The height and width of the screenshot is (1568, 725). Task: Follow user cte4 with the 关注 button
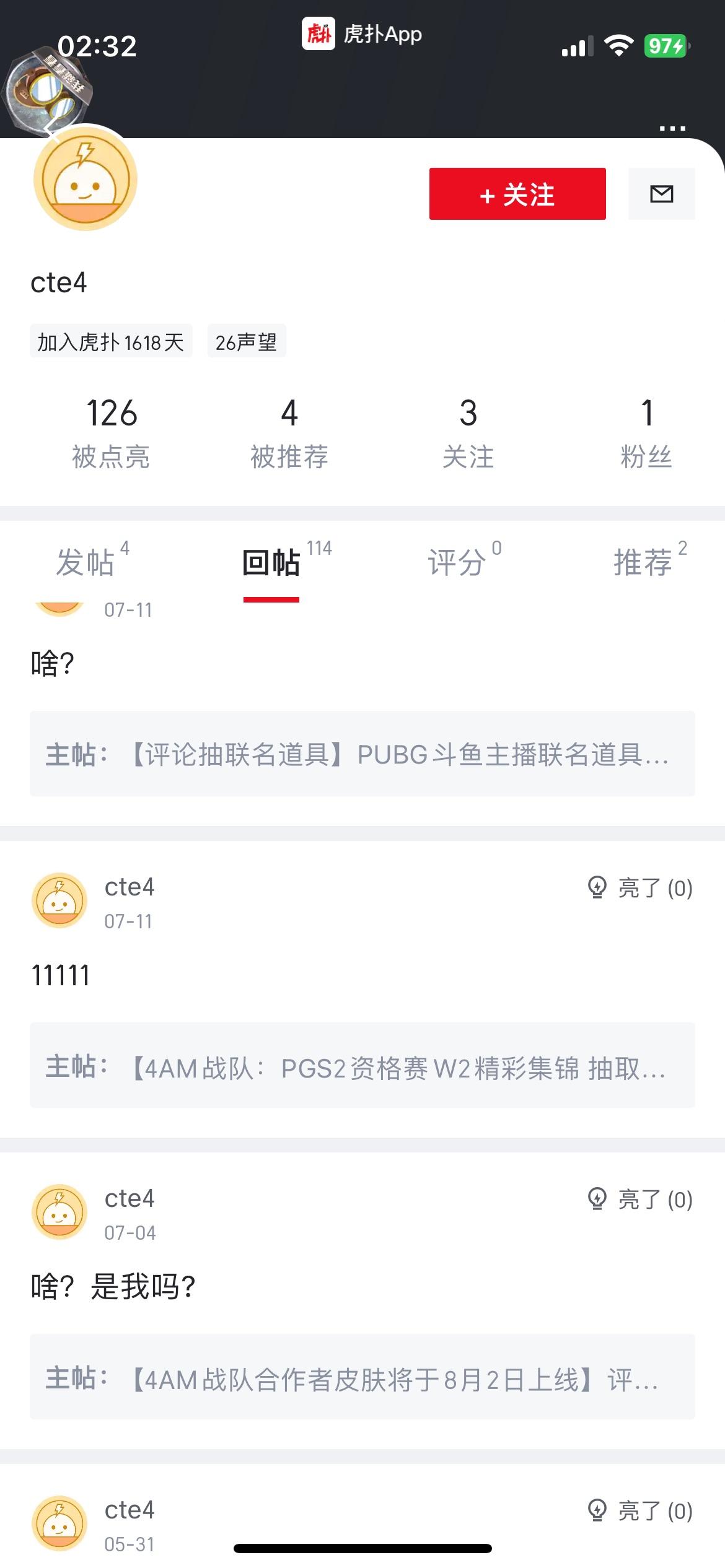(x=517, y=194)
